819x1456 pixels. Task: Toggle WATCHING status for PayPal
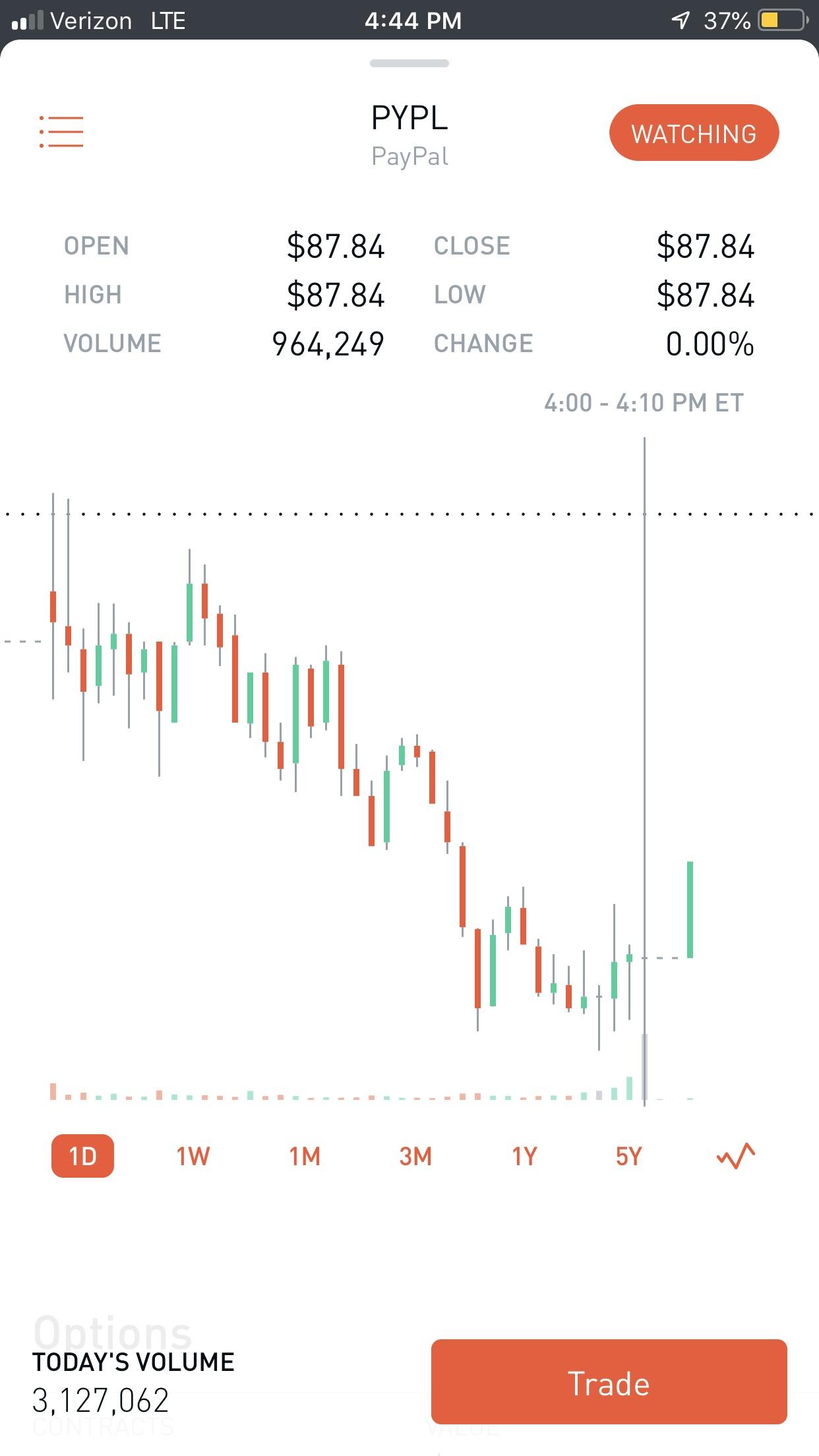694,133
